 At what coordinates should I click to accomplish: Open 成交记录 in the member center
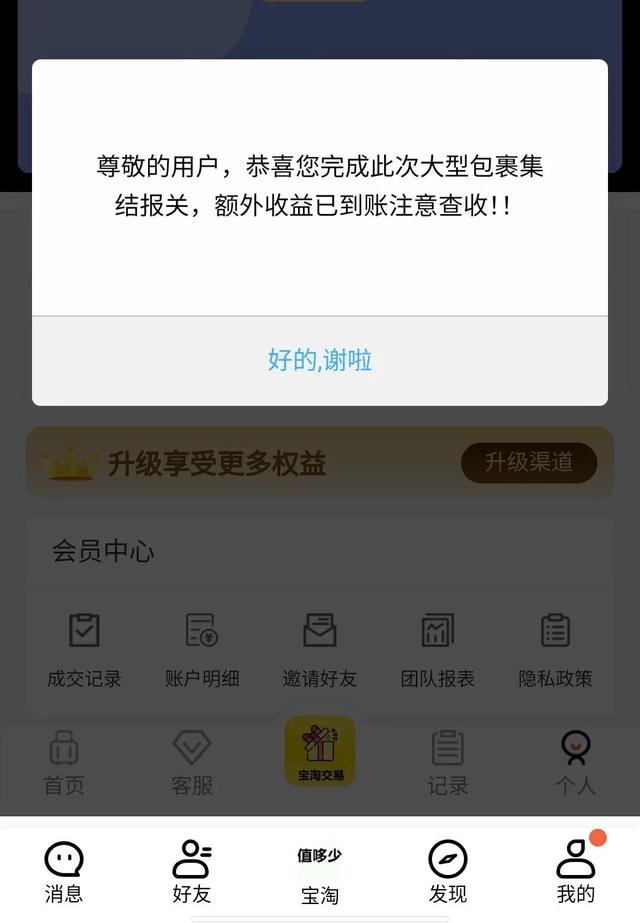(x=84, y=650)
